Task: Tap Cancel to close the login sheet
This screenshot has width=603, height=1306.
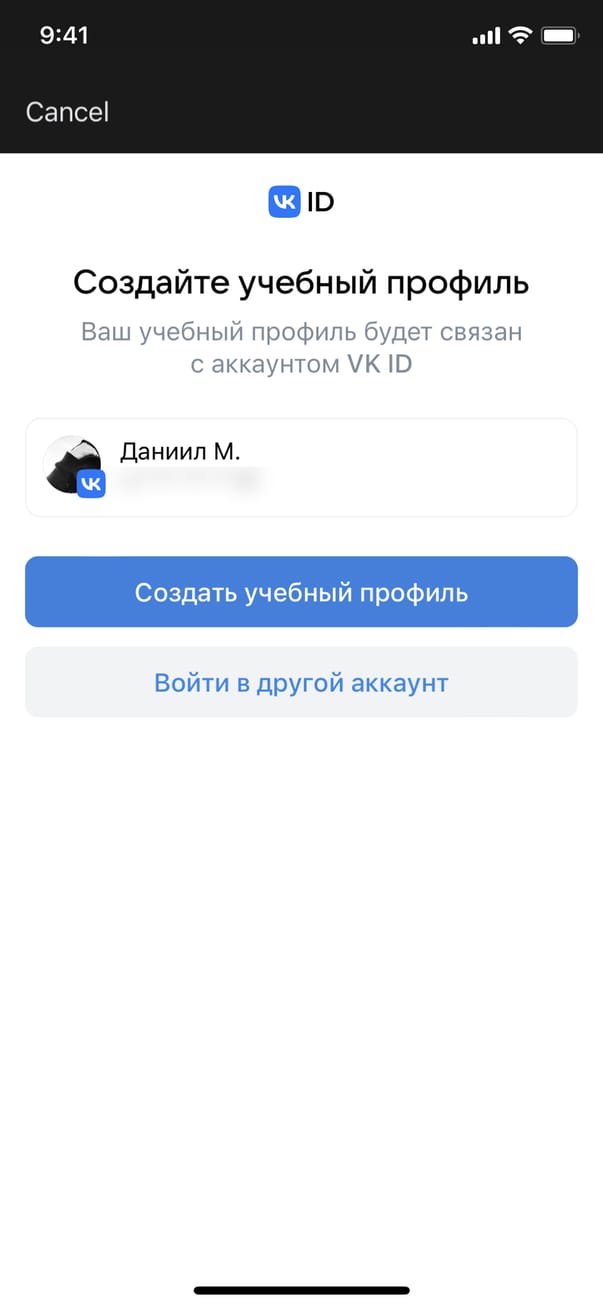Action: pyautogui.click(x=67, y=112)
